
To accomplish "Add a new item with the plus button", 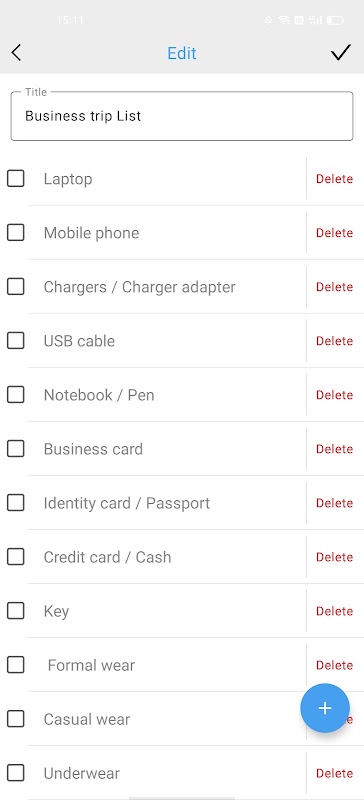I will pos(325,708).
